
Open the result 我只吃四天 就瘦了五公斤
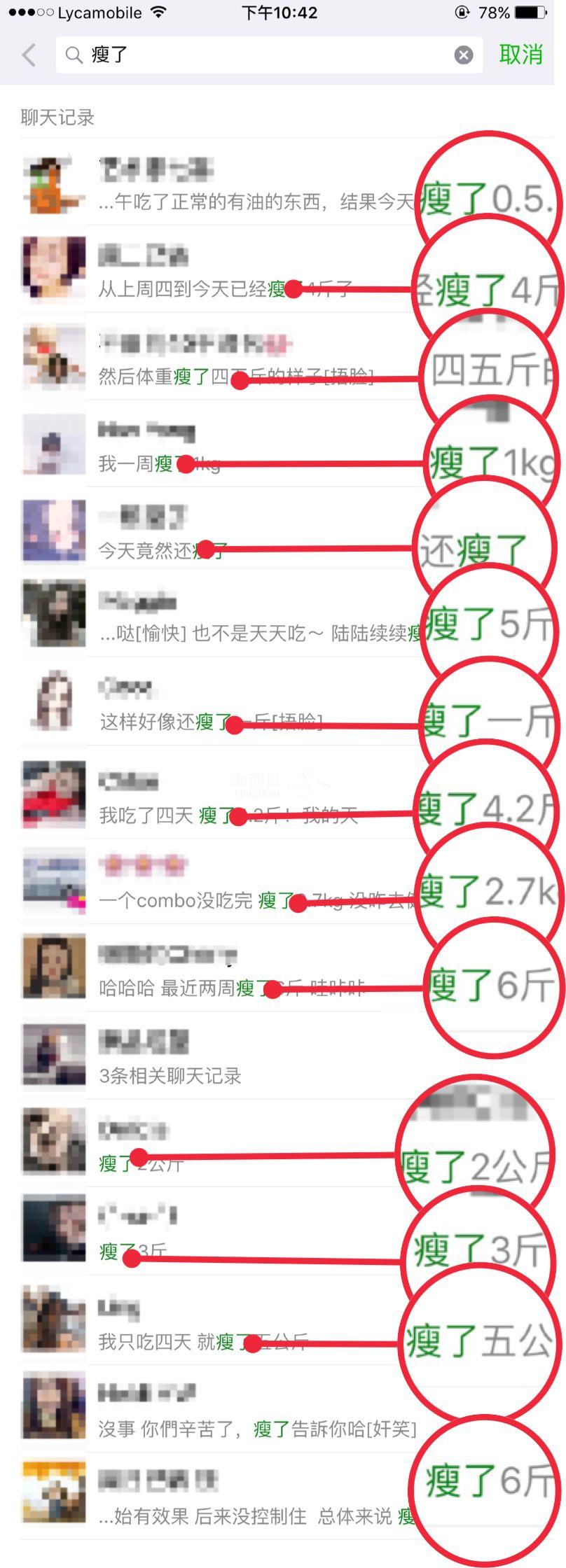pos(224,1324)
